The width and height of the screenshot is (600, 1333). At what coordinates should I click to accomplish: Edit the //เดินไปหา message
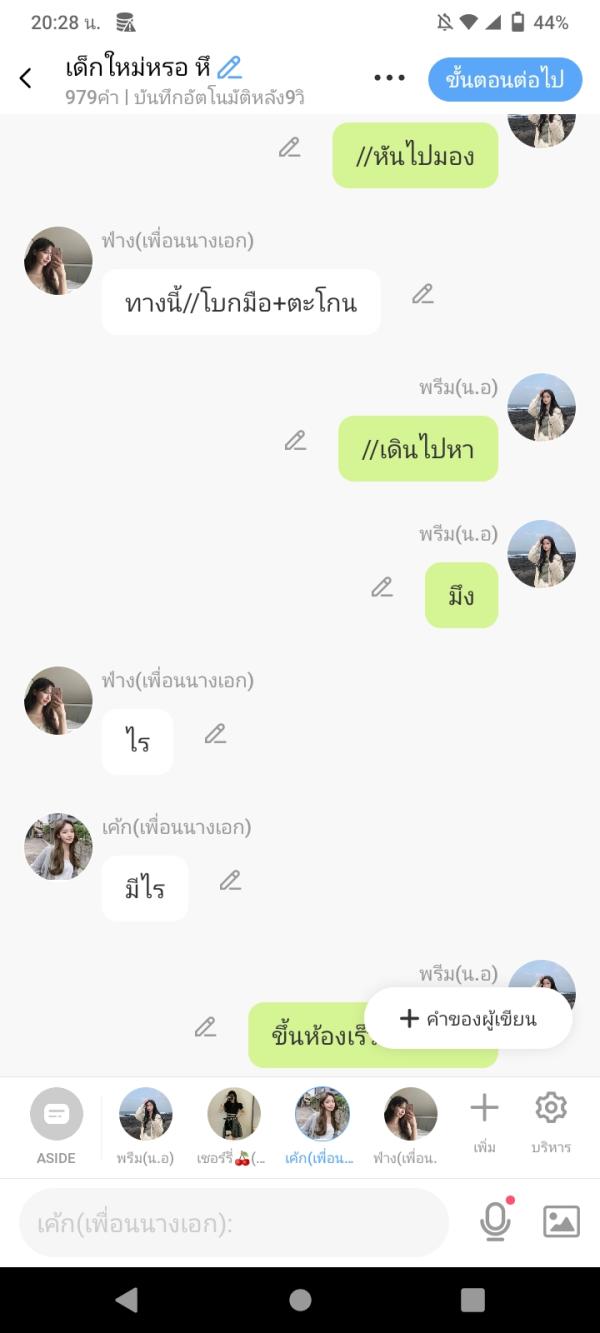[295, 441]
